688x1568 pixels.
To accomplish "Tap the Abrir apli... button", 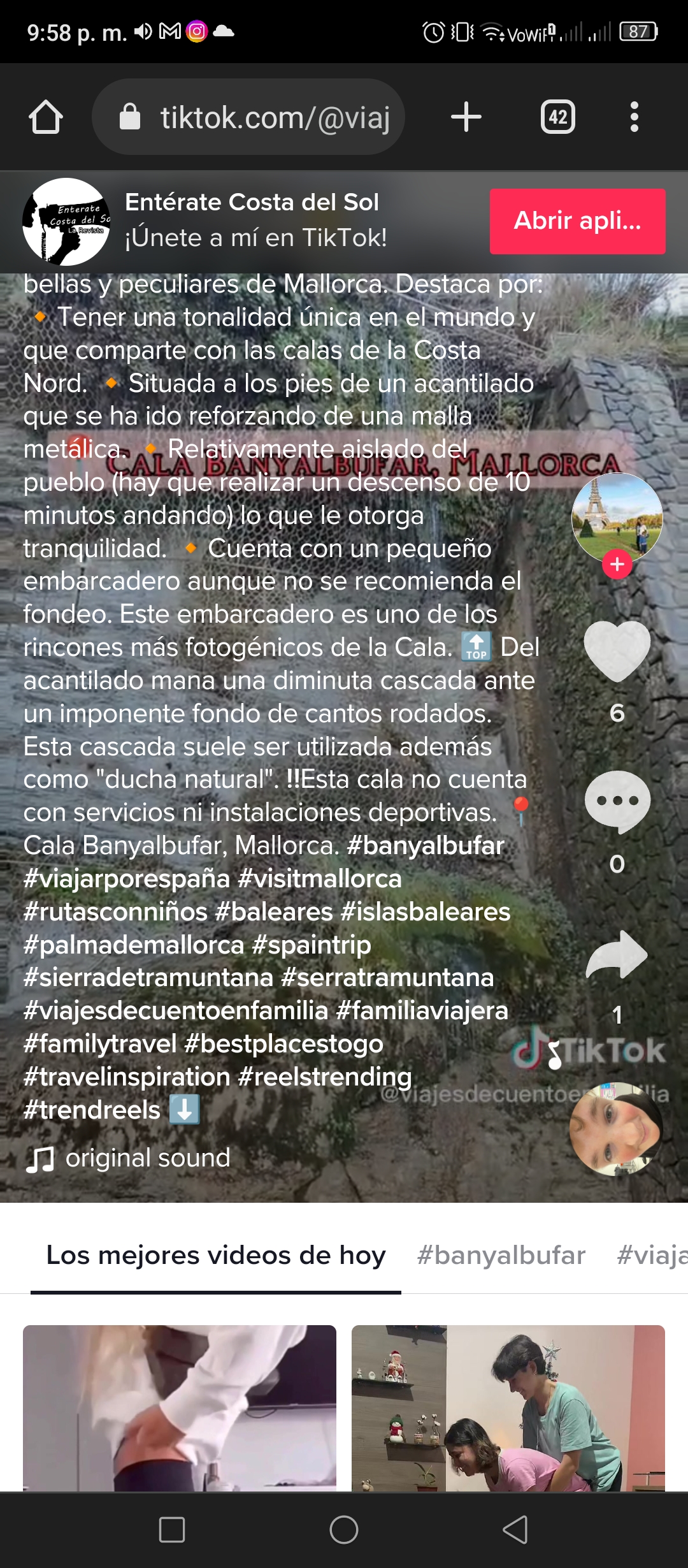I will [578, 221].
